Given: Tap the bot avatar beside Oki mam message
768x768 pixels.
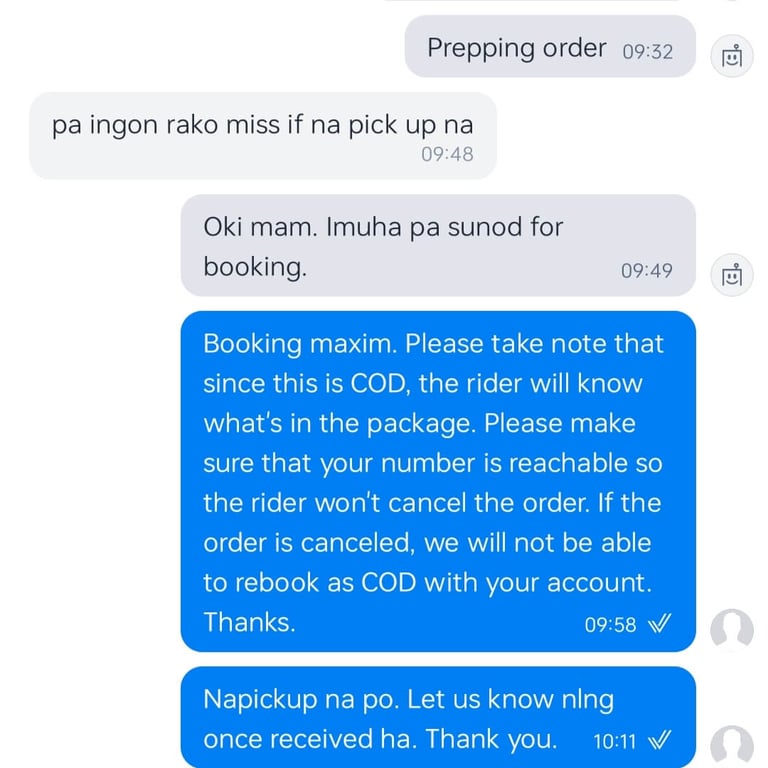Looking at the screenshot, I should pyautogui.click(x=732, y=275).
